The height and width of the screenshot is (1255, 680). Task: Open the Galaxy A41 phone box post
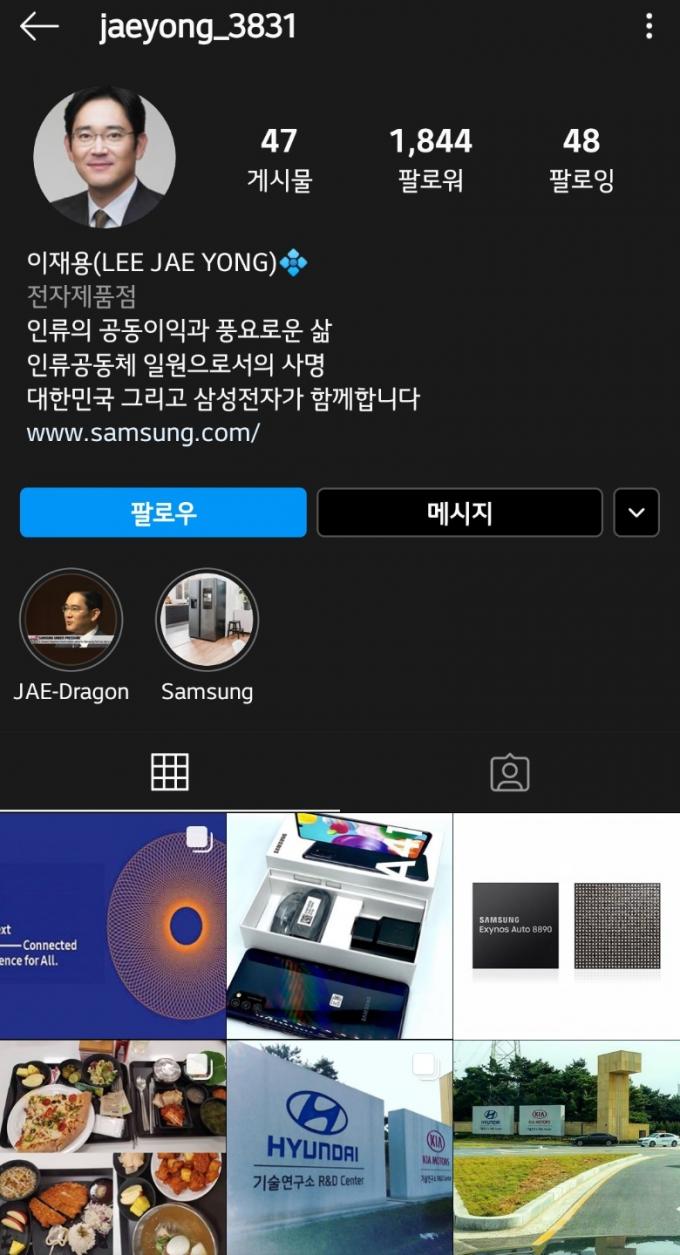coord(340,926)
